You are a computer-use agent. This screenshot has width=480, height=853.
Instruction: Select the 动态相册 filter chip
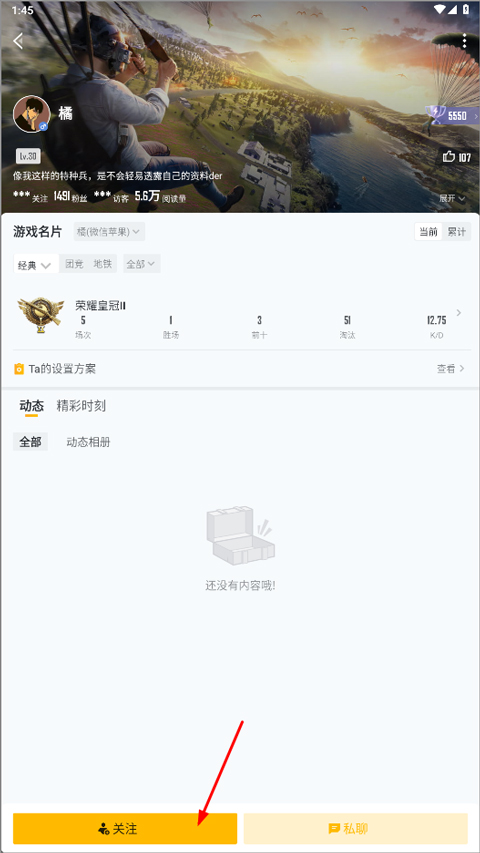[88, 442]
